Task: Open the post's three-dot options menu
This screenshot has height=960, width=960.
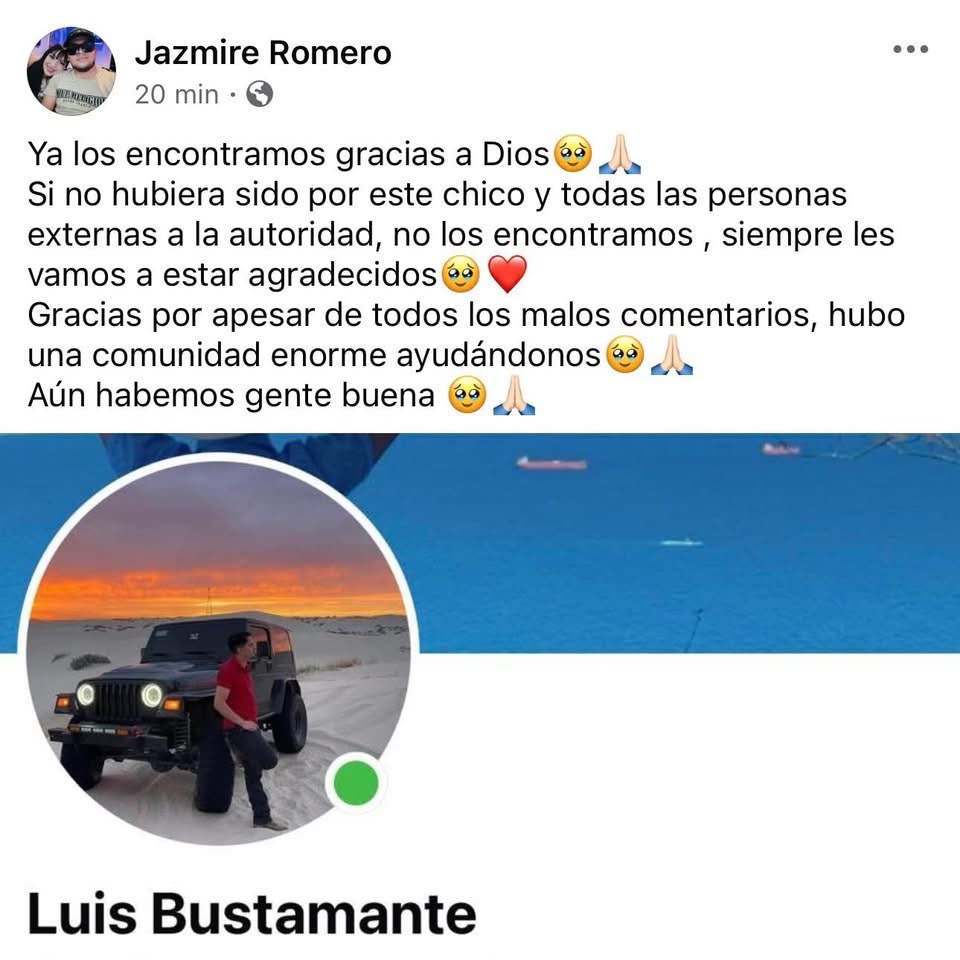Action: pyautogui.click(x=910, y=50)
